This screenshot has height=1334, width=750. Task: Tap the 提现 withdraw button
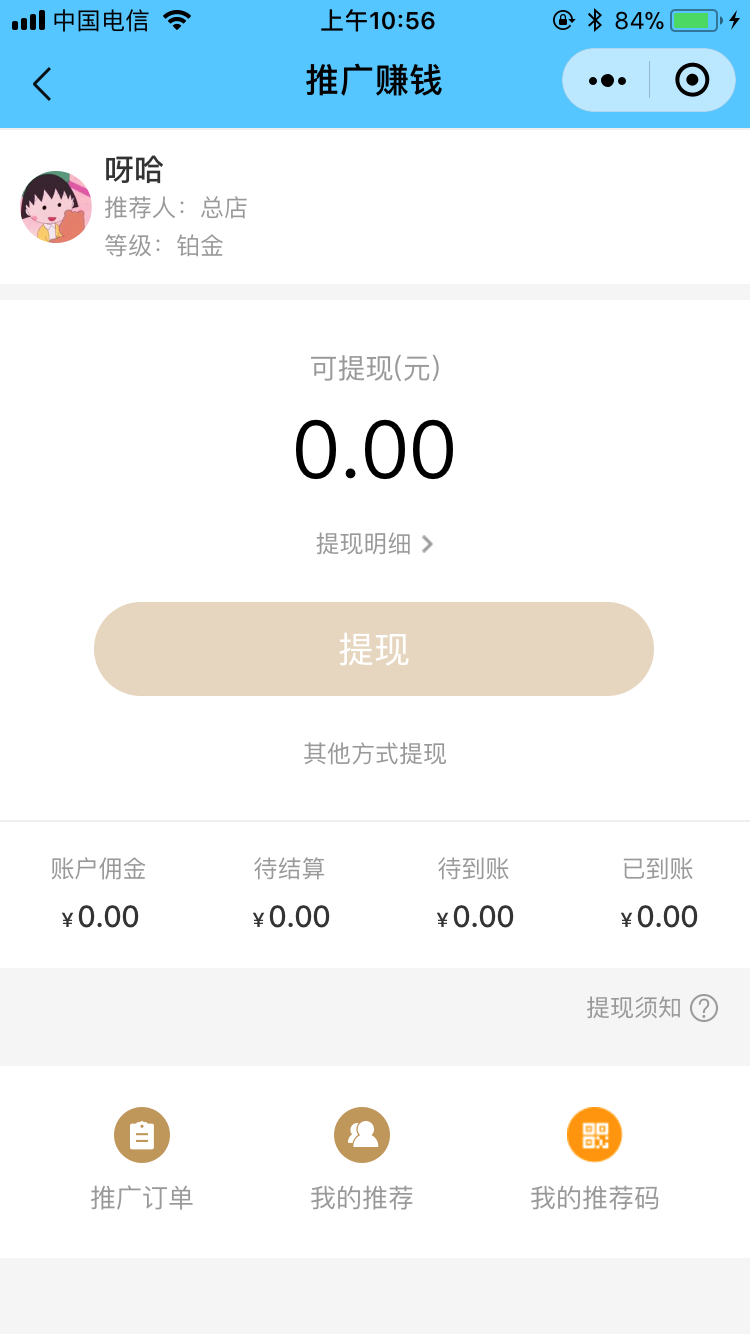(x=374, y=649)
